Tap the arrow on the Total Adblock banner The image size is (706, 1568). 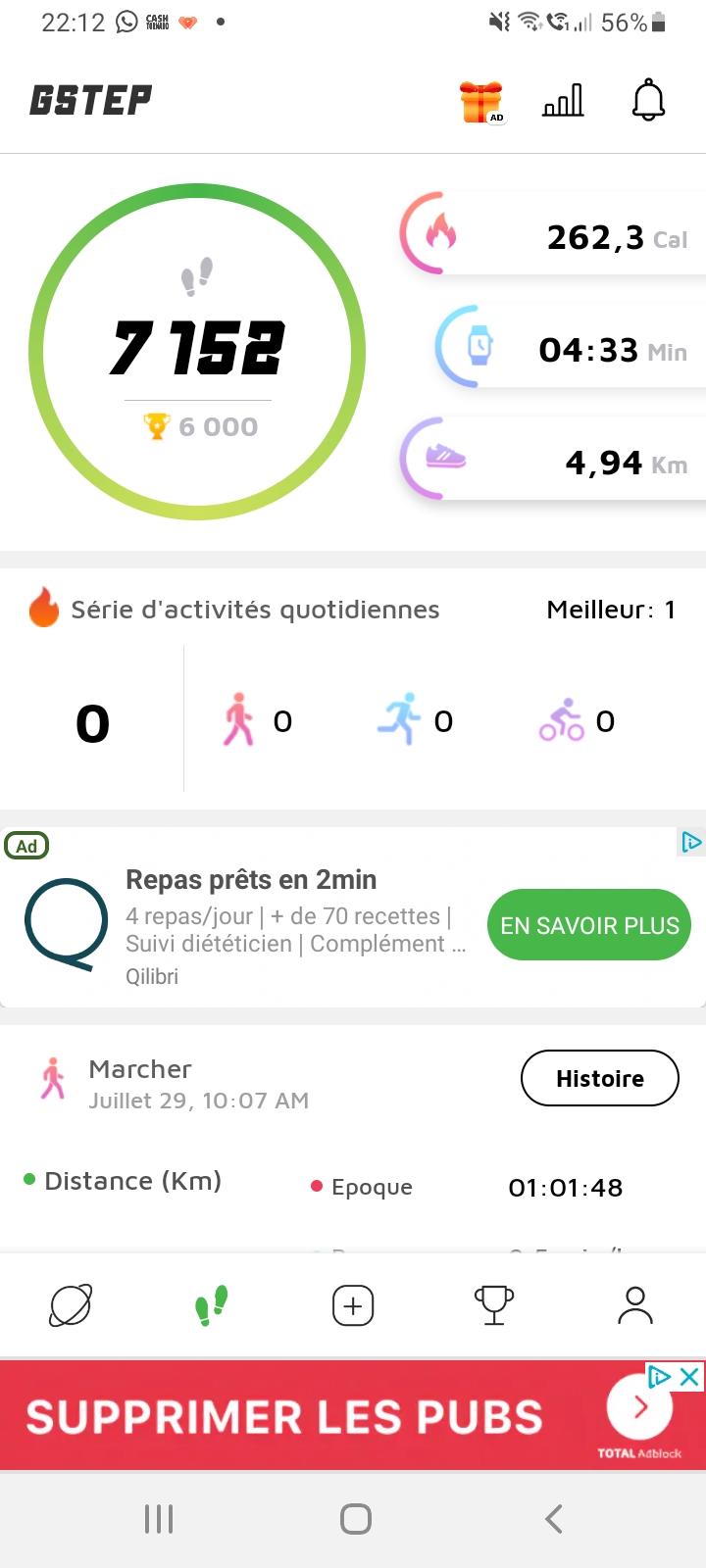coord(640,1407)
